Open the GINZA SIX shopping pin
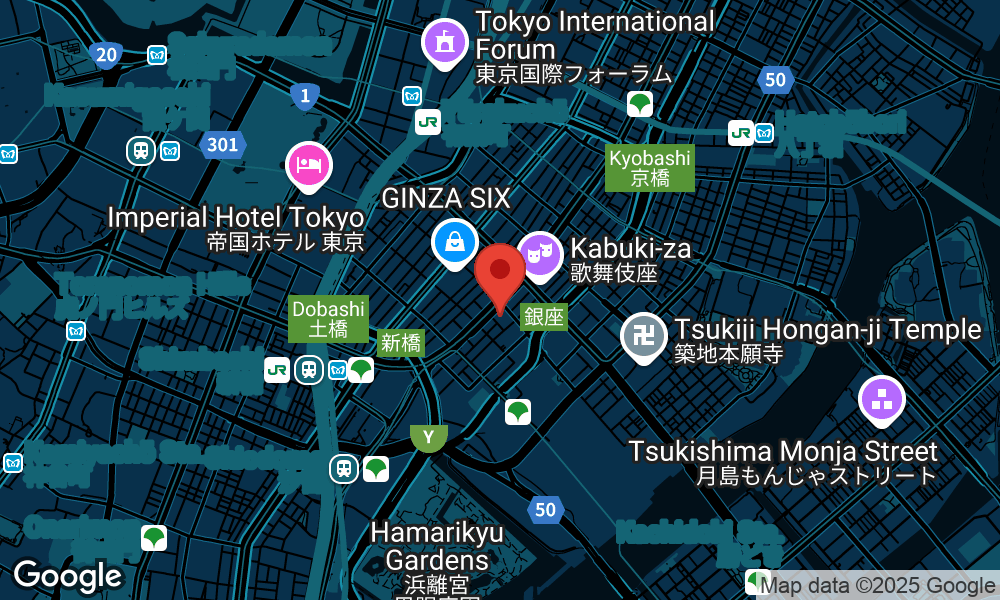1000x600 pixels. (x=454, y=241)
